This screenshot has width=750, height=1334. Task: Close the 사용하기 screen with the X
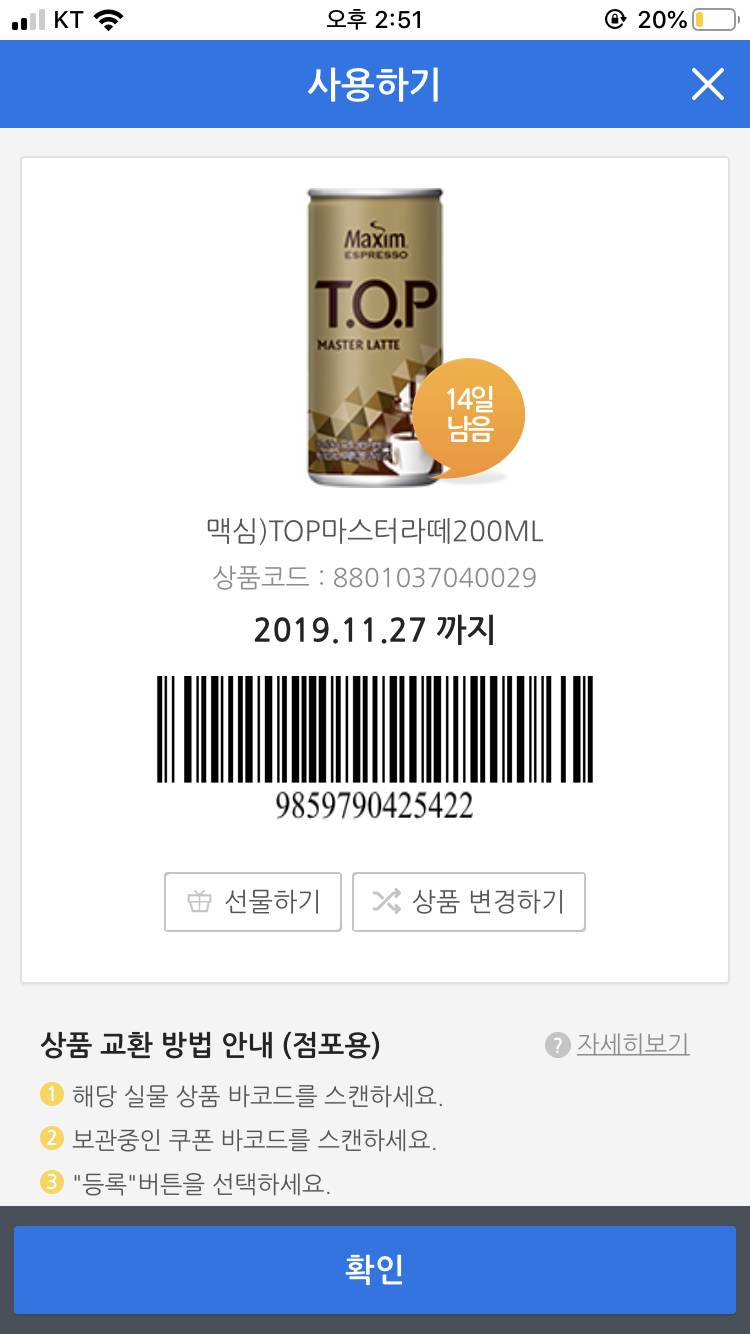pos(708,84)
